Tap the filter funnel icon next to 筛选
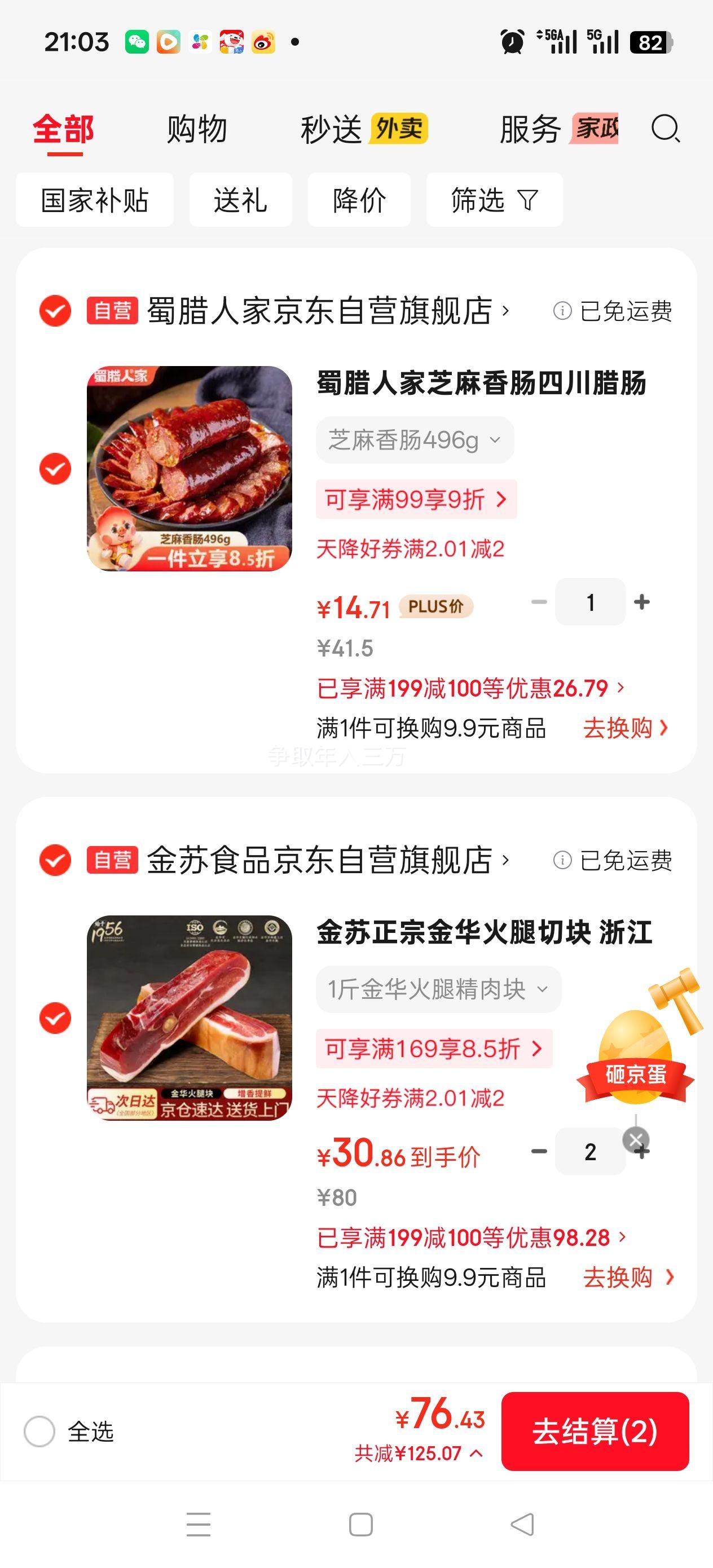This screenshot has width=713, height=1568. tap(527, 200)
